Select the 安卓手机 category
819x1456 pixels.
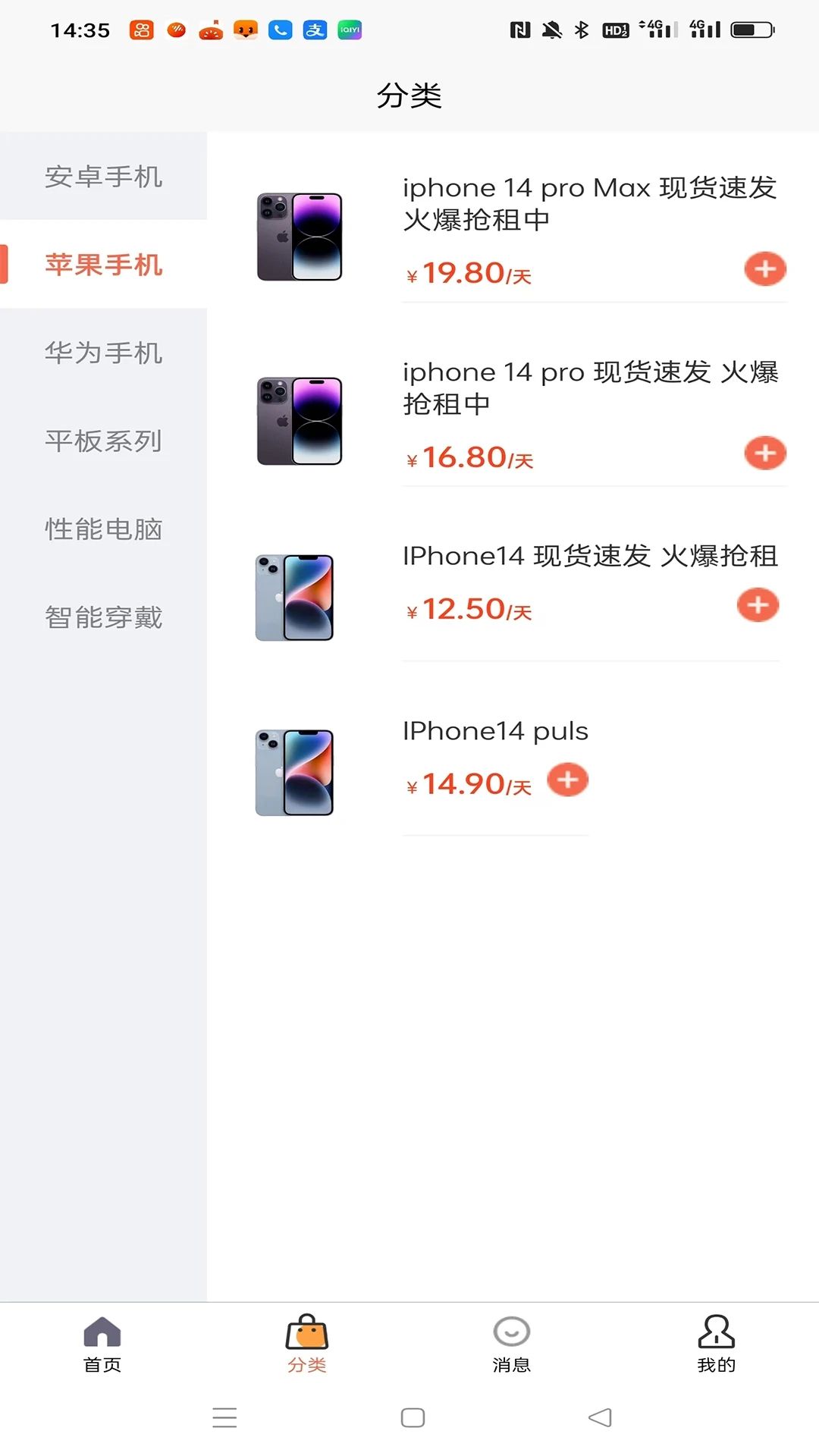point(103,177)
